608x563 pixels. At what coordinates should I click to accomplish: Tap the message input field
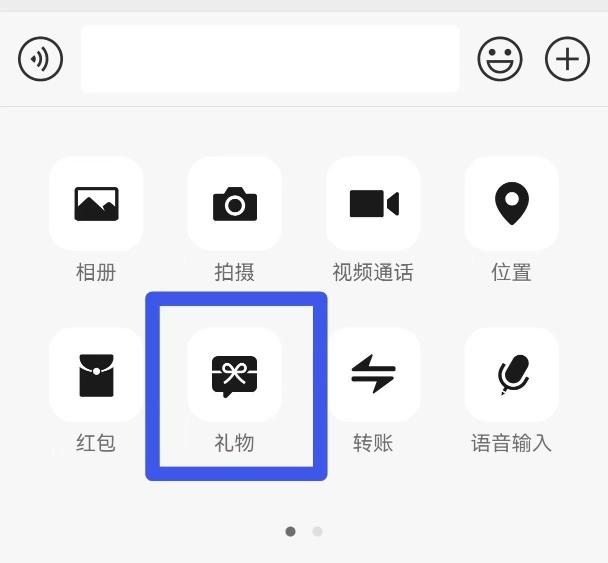pyautogui.click(x=270, y=59)
